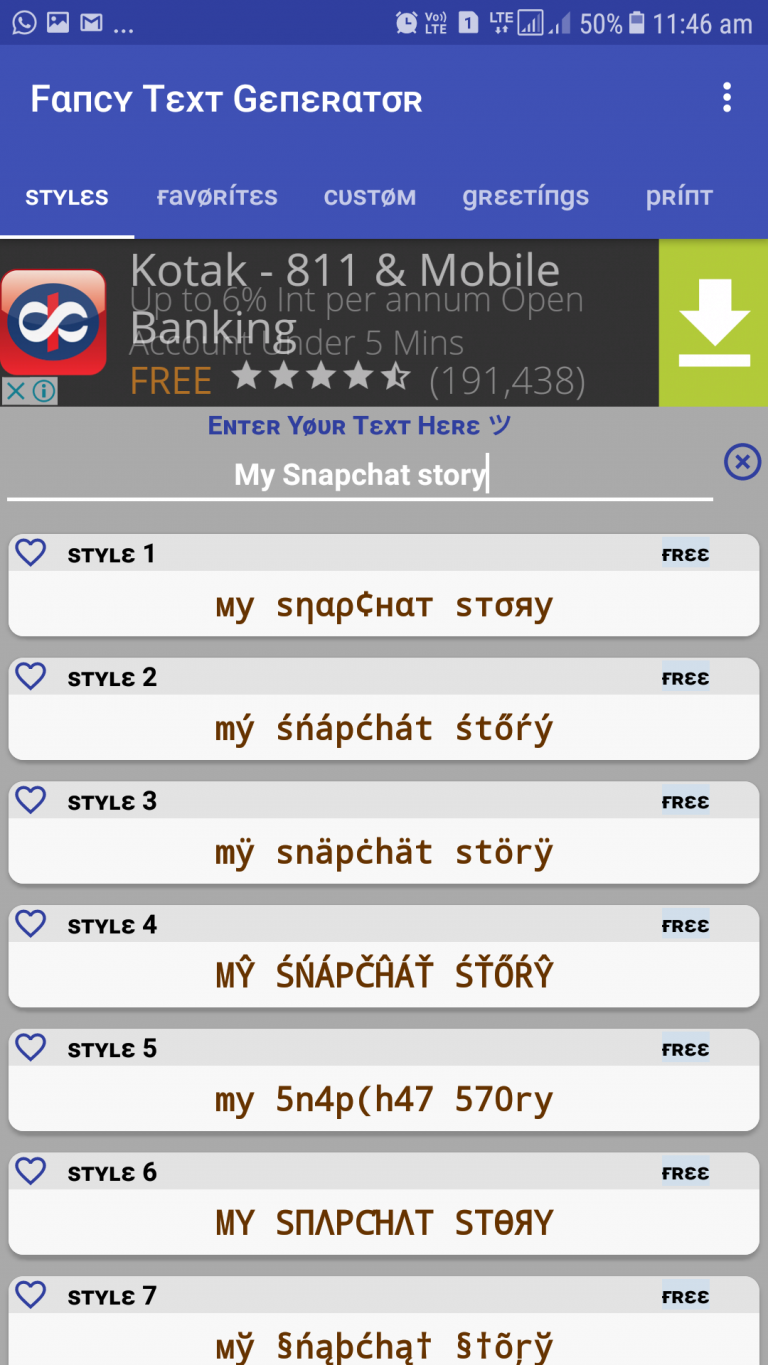Favorite Style 1 using the heart

coord(30,552)
